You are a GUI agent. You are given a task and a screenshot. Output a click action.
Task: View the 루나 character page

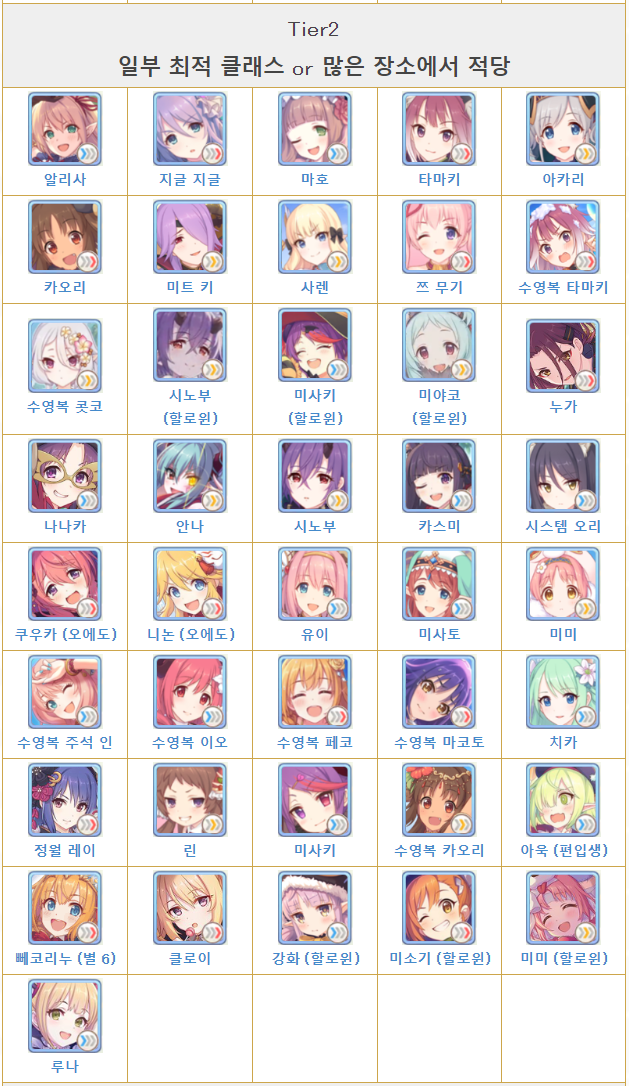point(65,1067)
